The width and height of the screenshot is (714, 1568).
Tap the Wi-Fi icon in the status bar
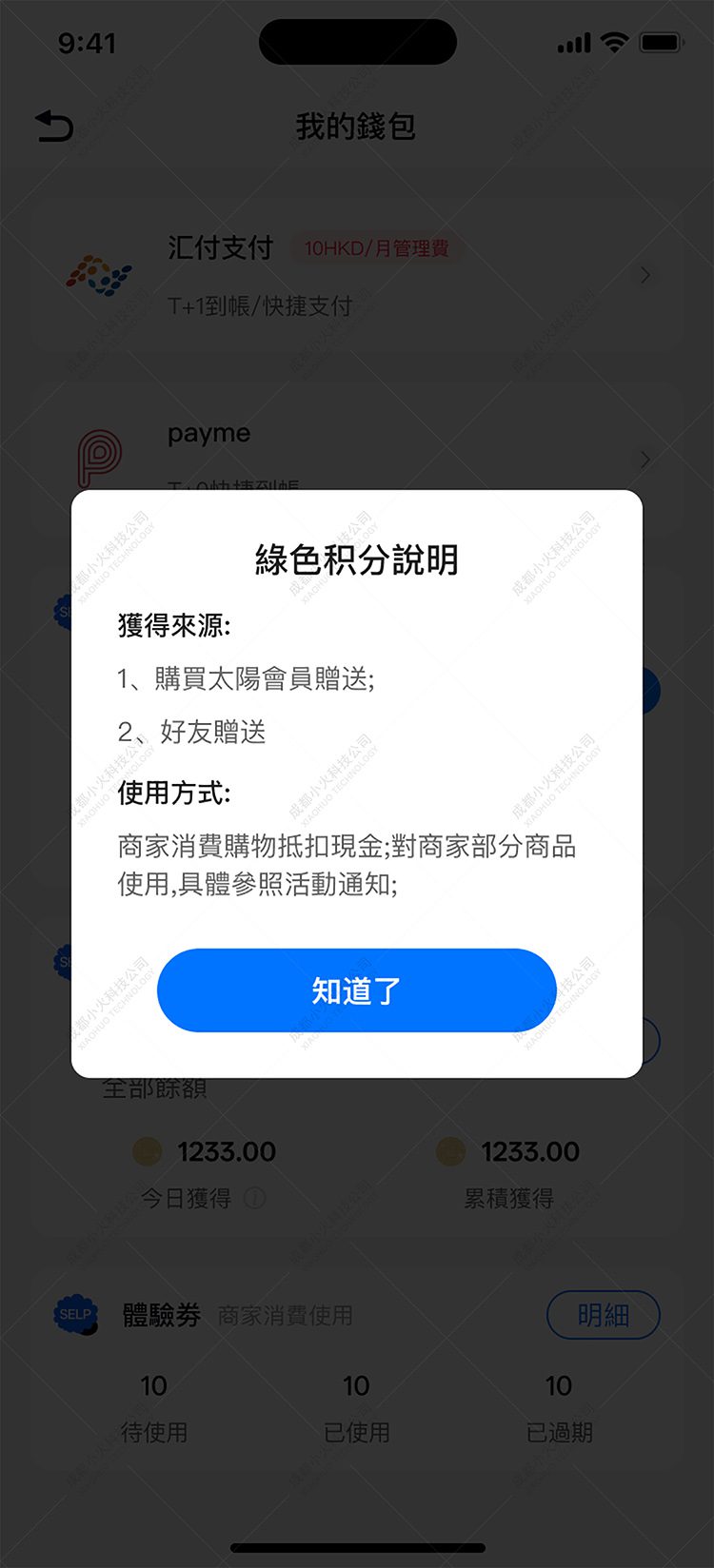coord(614,41)
